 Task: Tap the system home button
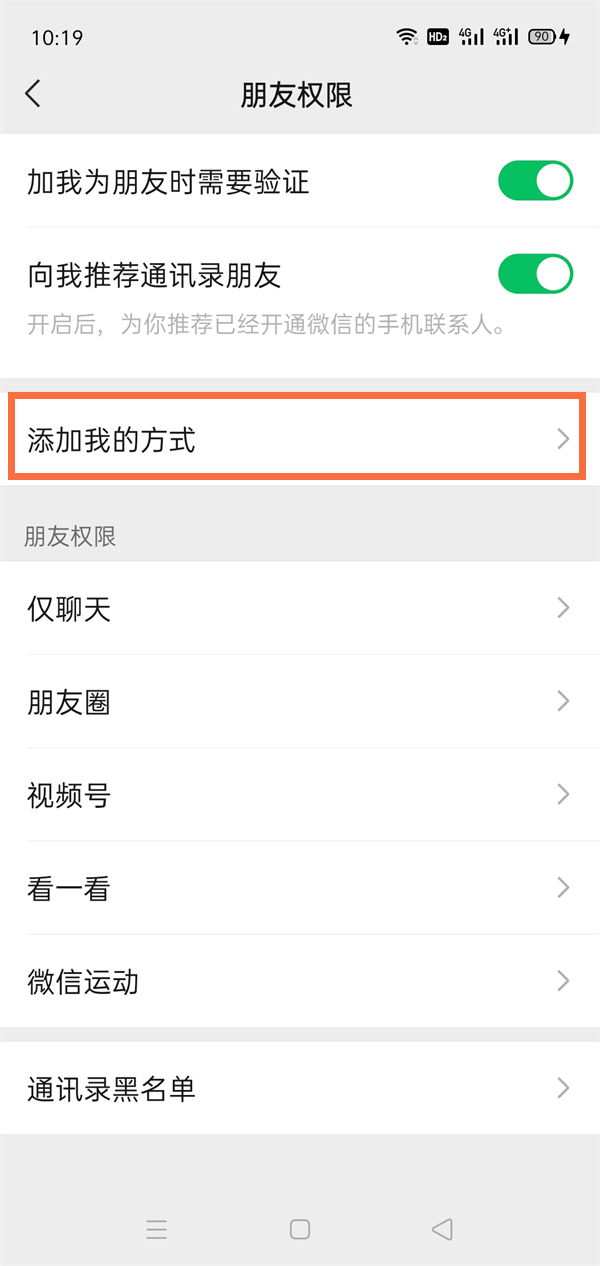[300, 1230]
